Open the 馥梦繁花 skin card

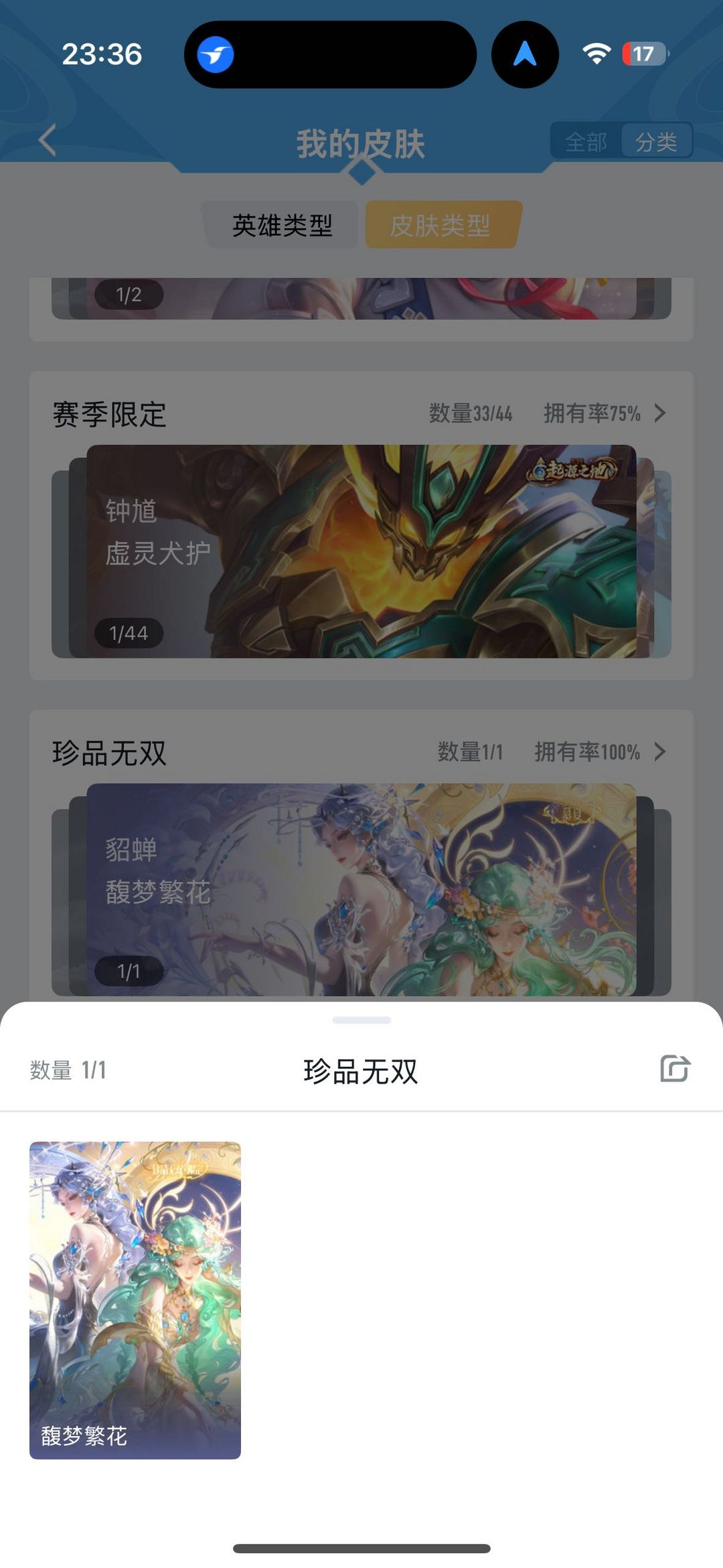pos(135,1299)
